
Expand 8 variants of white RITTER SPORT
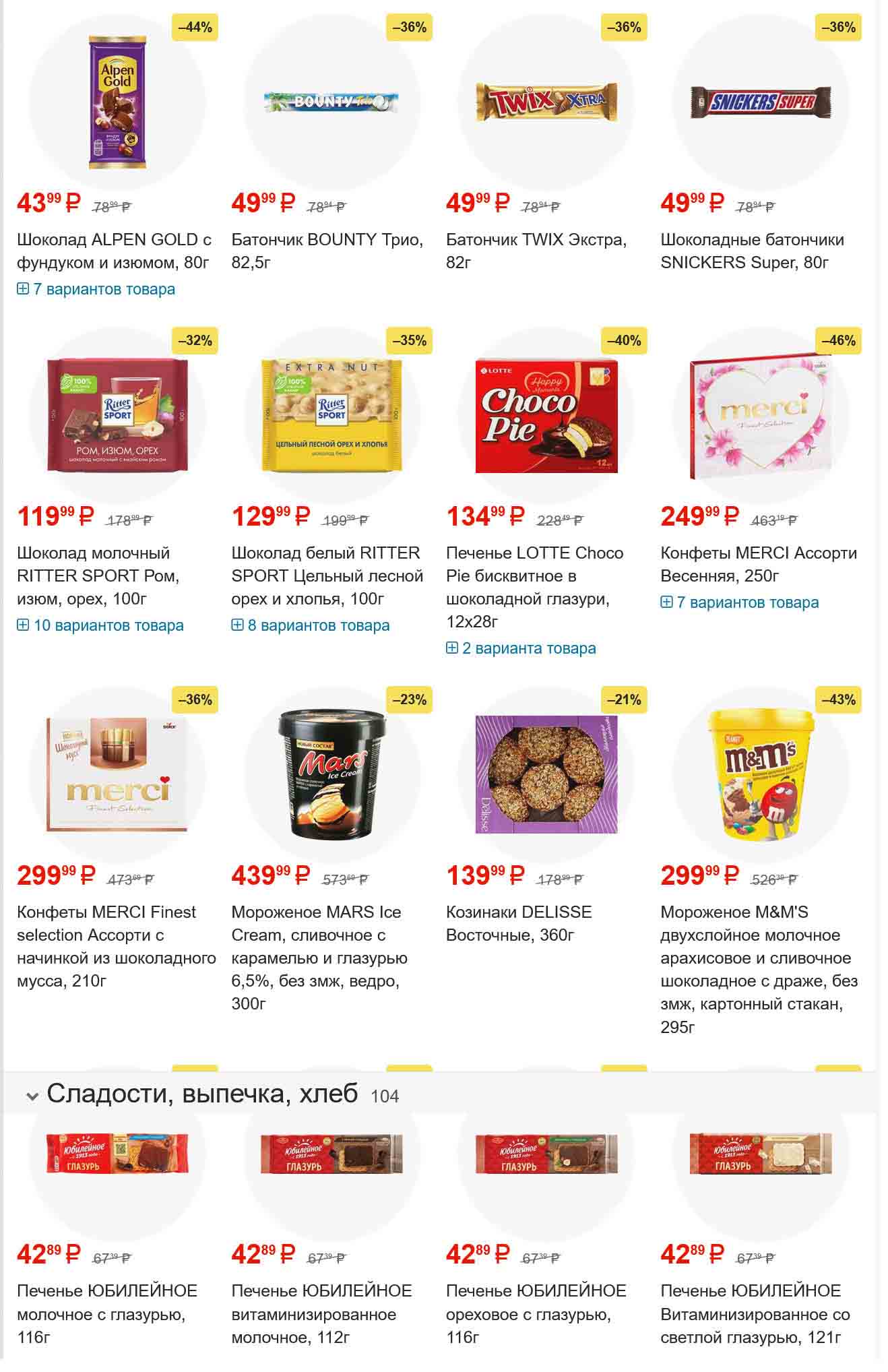click(x=311, y=625)
